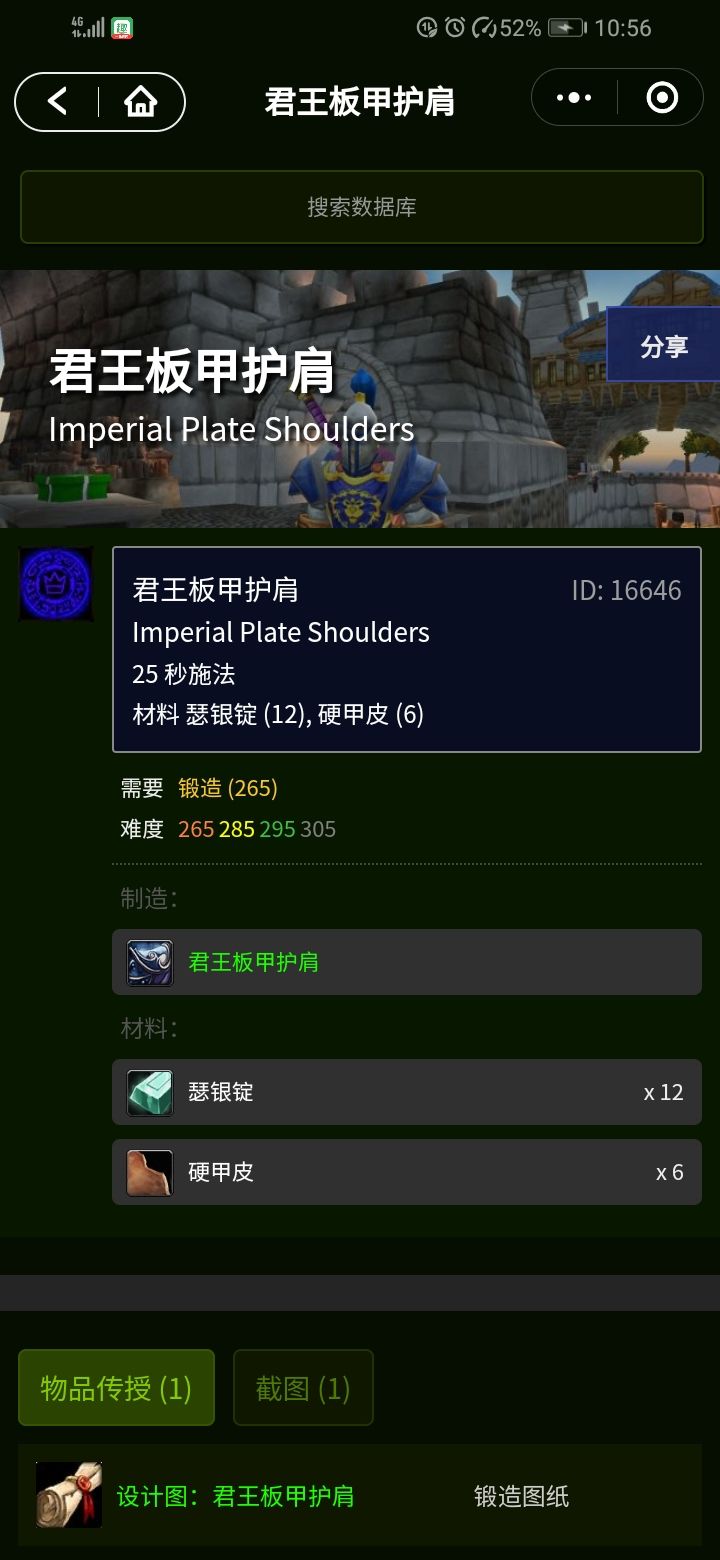Viewport: 720px width, 1560px height.
Task: Switch to the 截图 (1) tab
Action: [x=303, y=1387]
